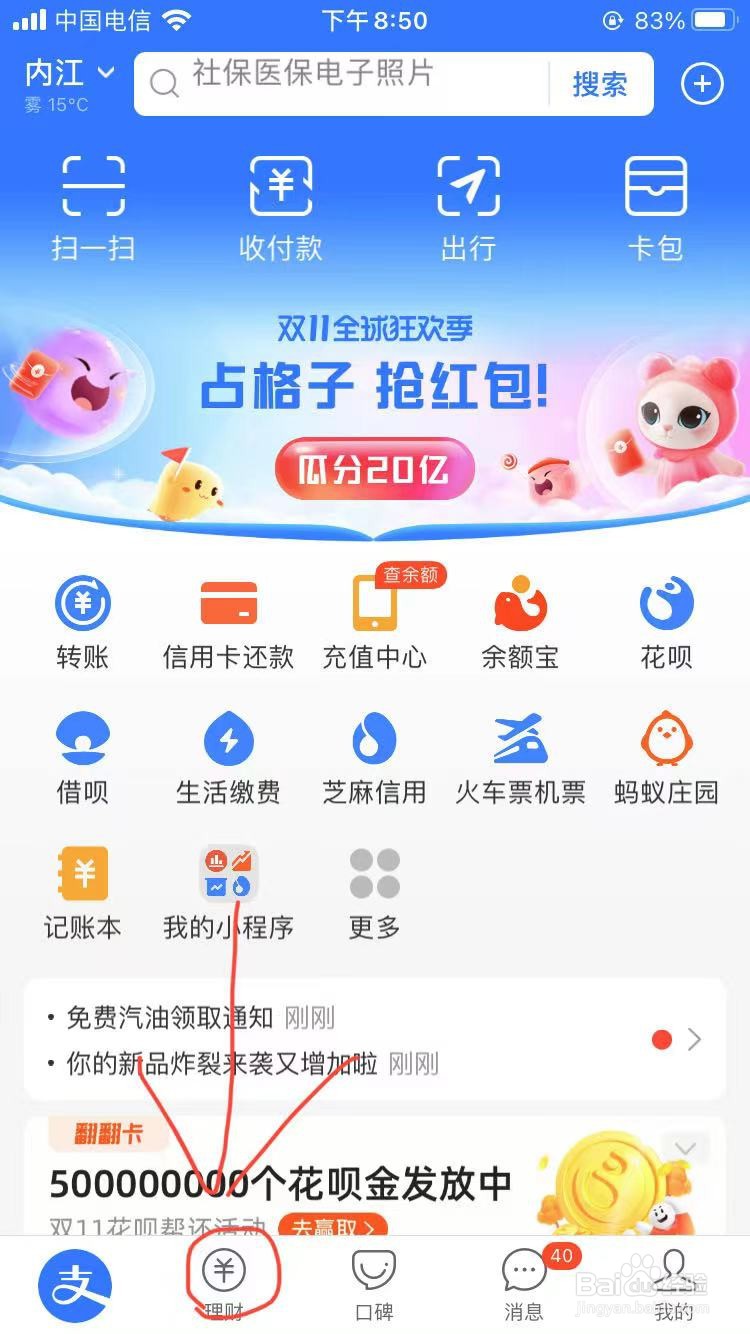Click the search input field
750x1334 pixels.
(350, 84)
